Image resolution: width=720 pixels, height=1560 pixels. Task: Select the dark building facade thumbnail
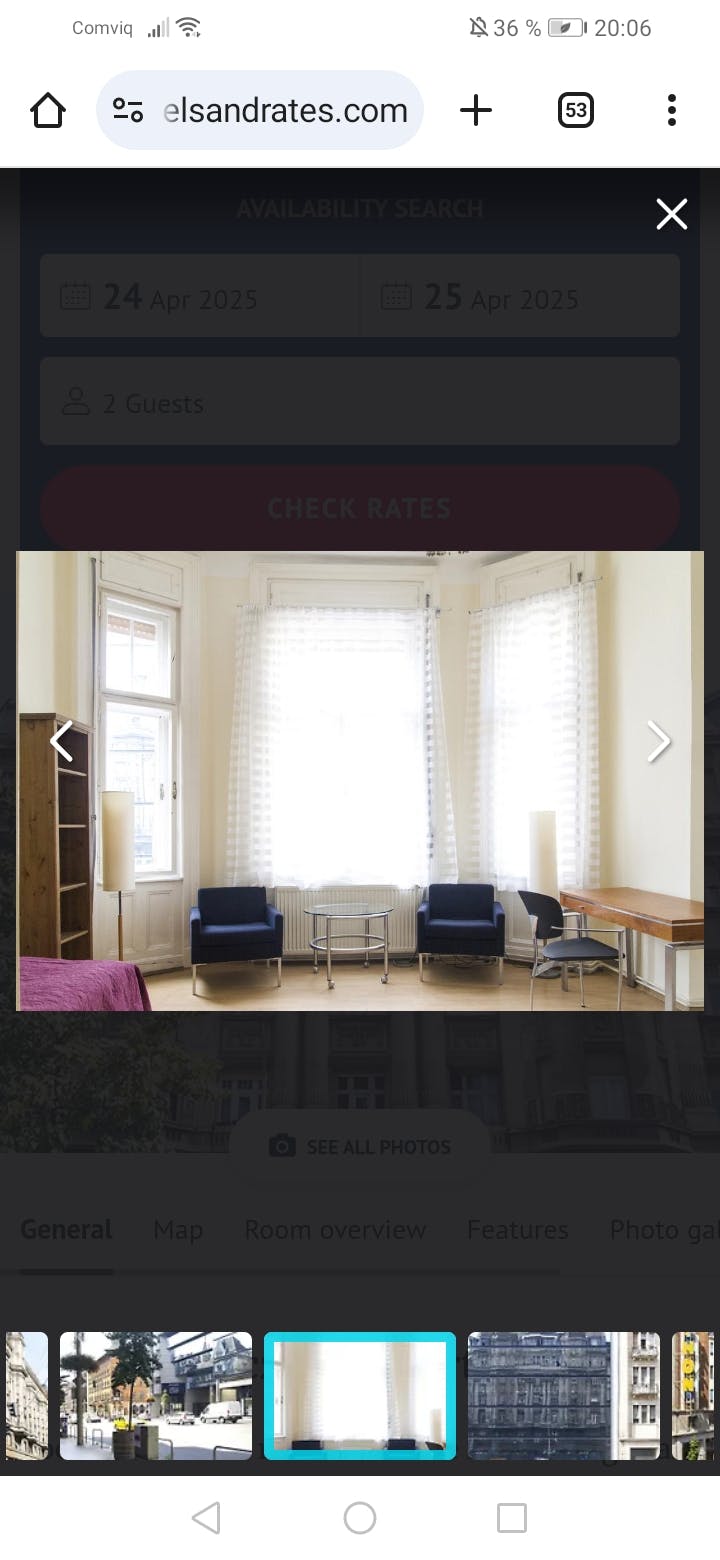point(563,1395)
